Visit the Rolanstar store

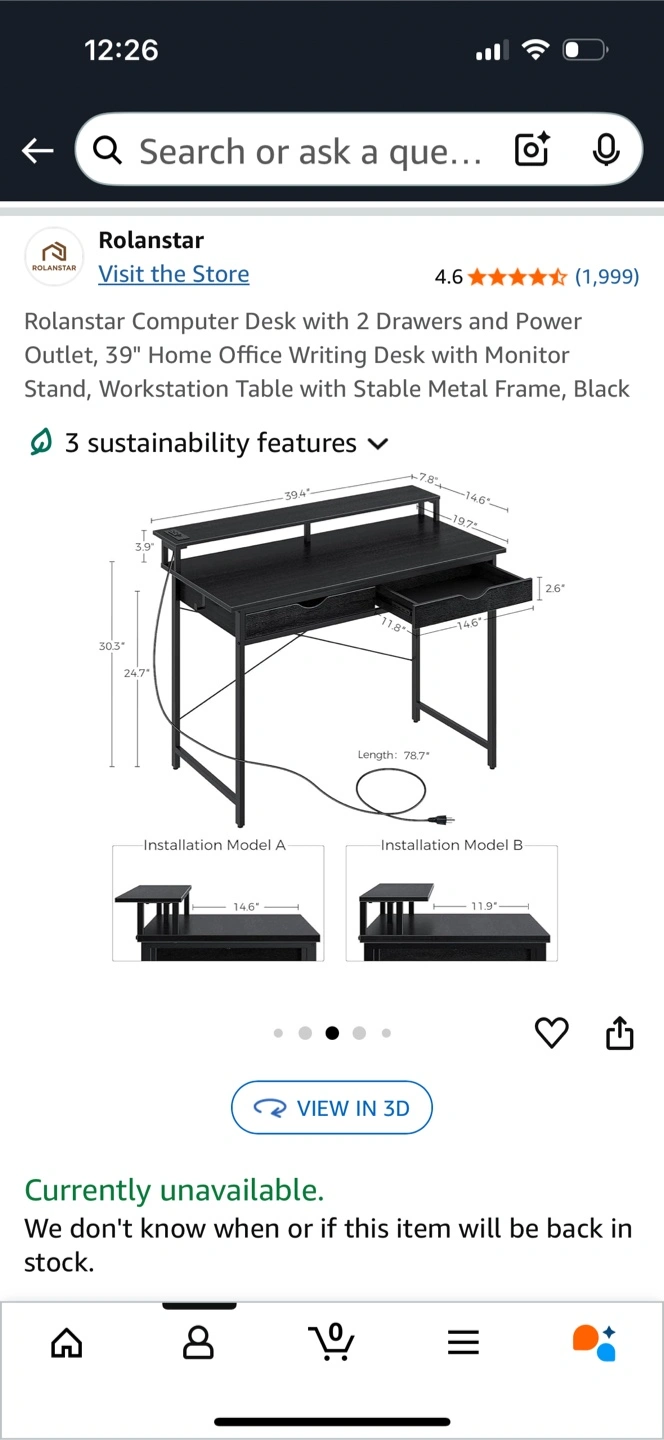(173, 274)
